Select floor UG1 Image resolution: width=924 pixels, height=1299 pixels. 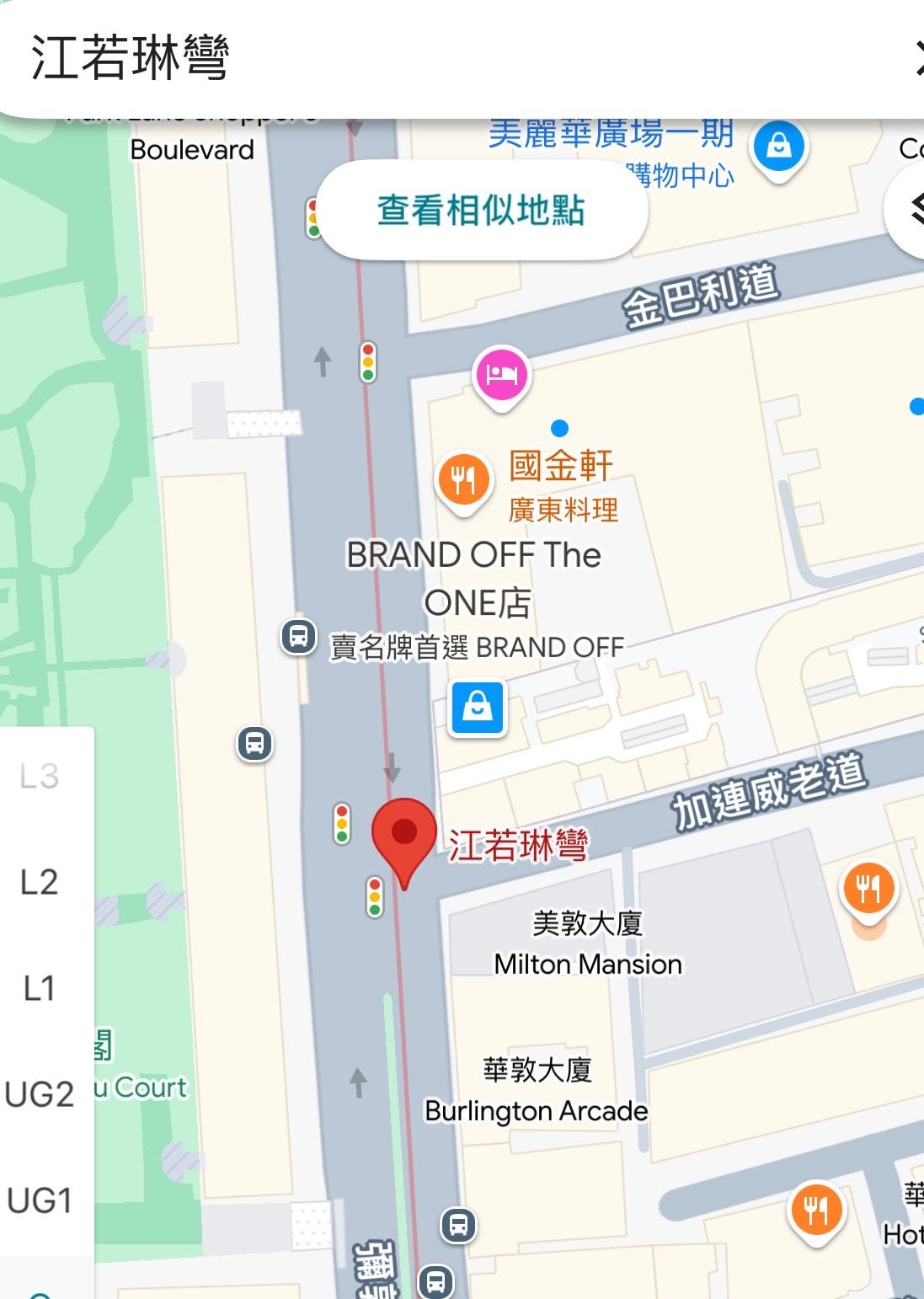point(40,1200)
